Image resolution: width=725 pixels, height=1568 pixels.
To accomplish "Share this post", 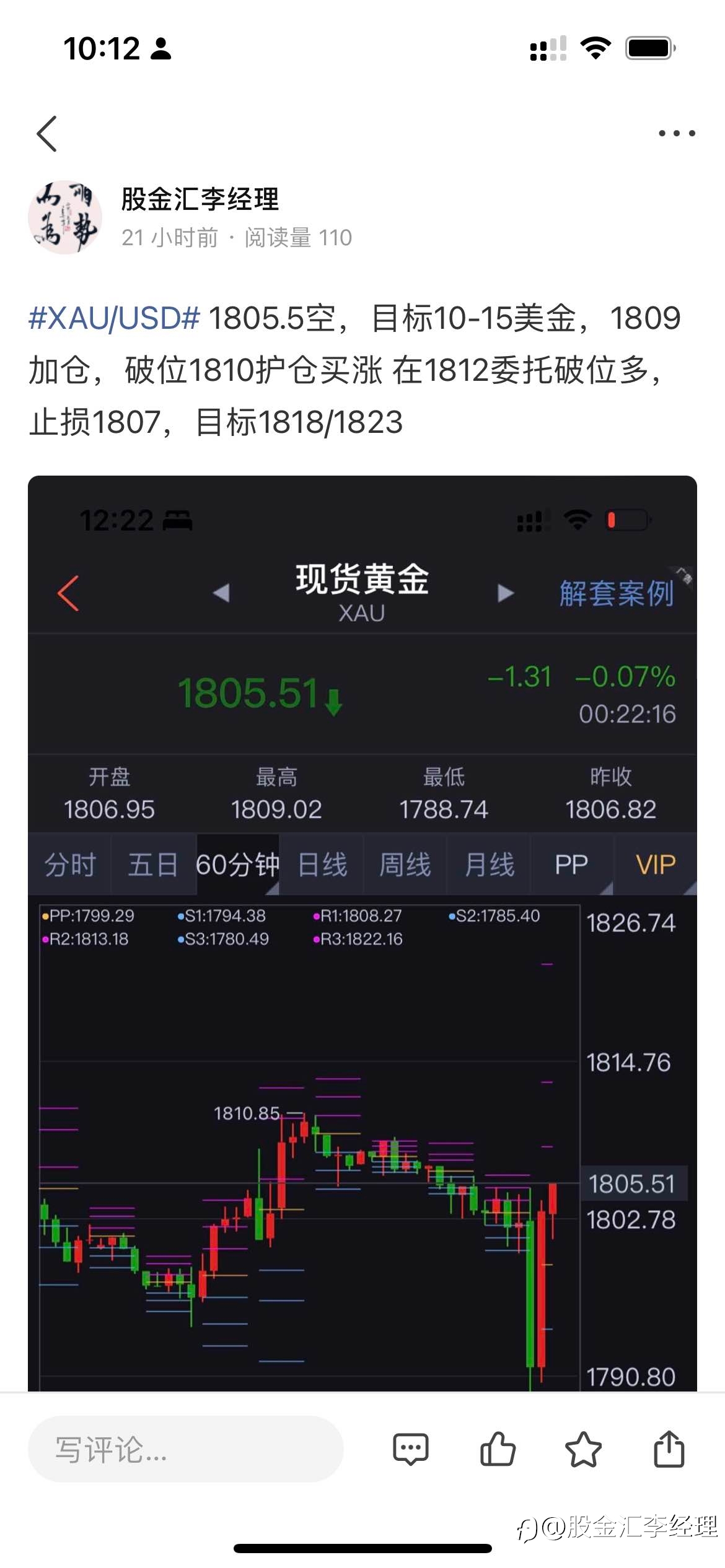I will (x=669, y=1449).
